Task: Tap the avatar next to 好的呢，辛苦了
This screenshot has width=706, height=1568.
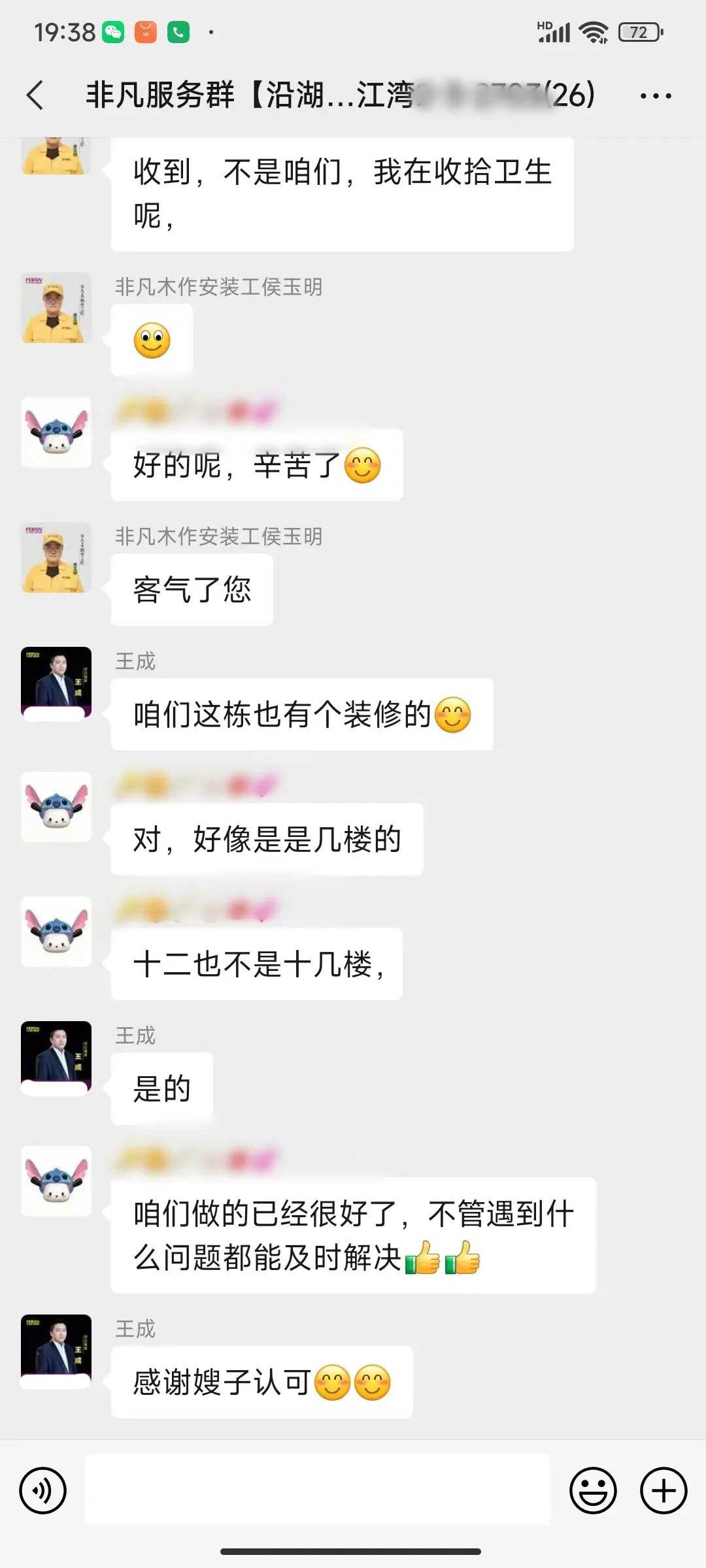Action: click(x=56, y=433)
